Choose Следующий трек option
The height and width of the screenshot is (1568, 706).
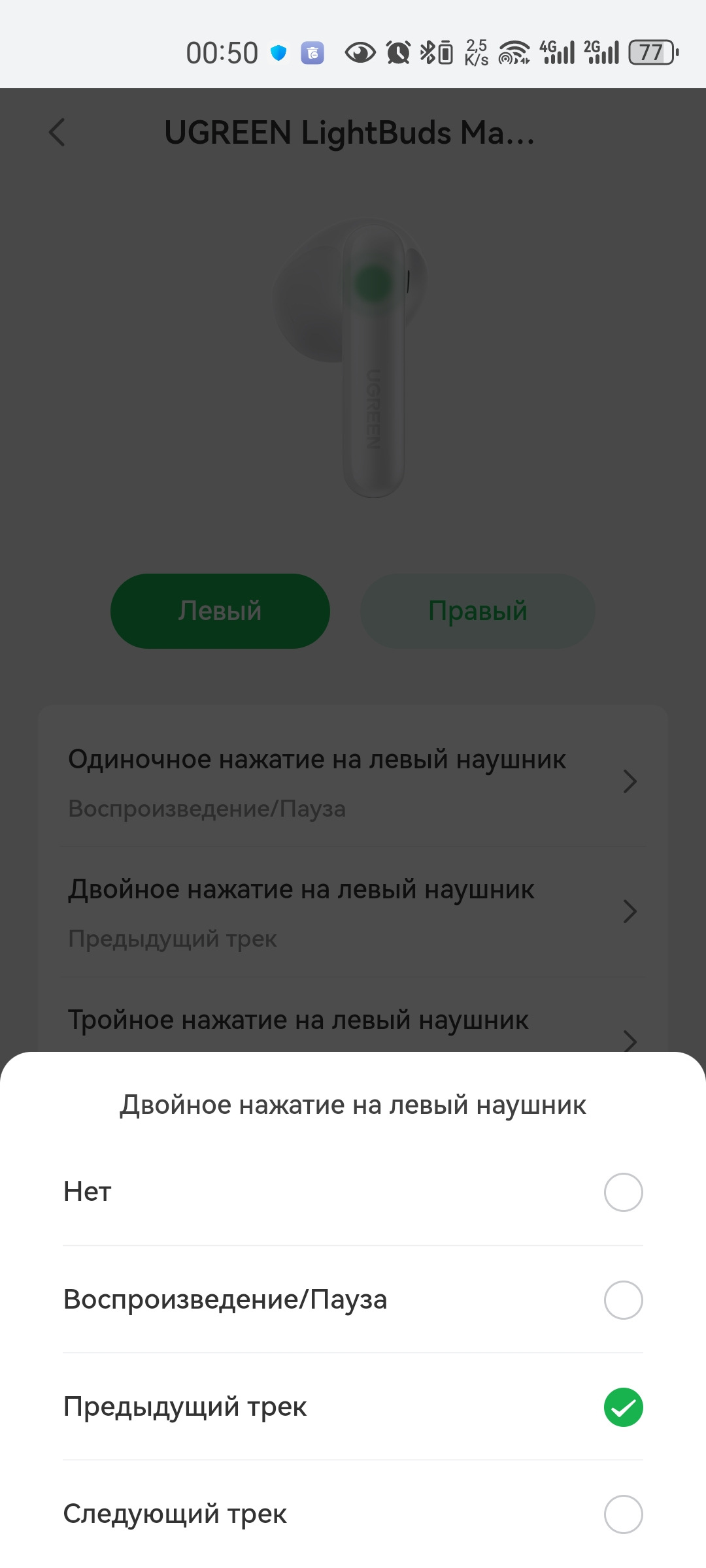point(623,1514)
